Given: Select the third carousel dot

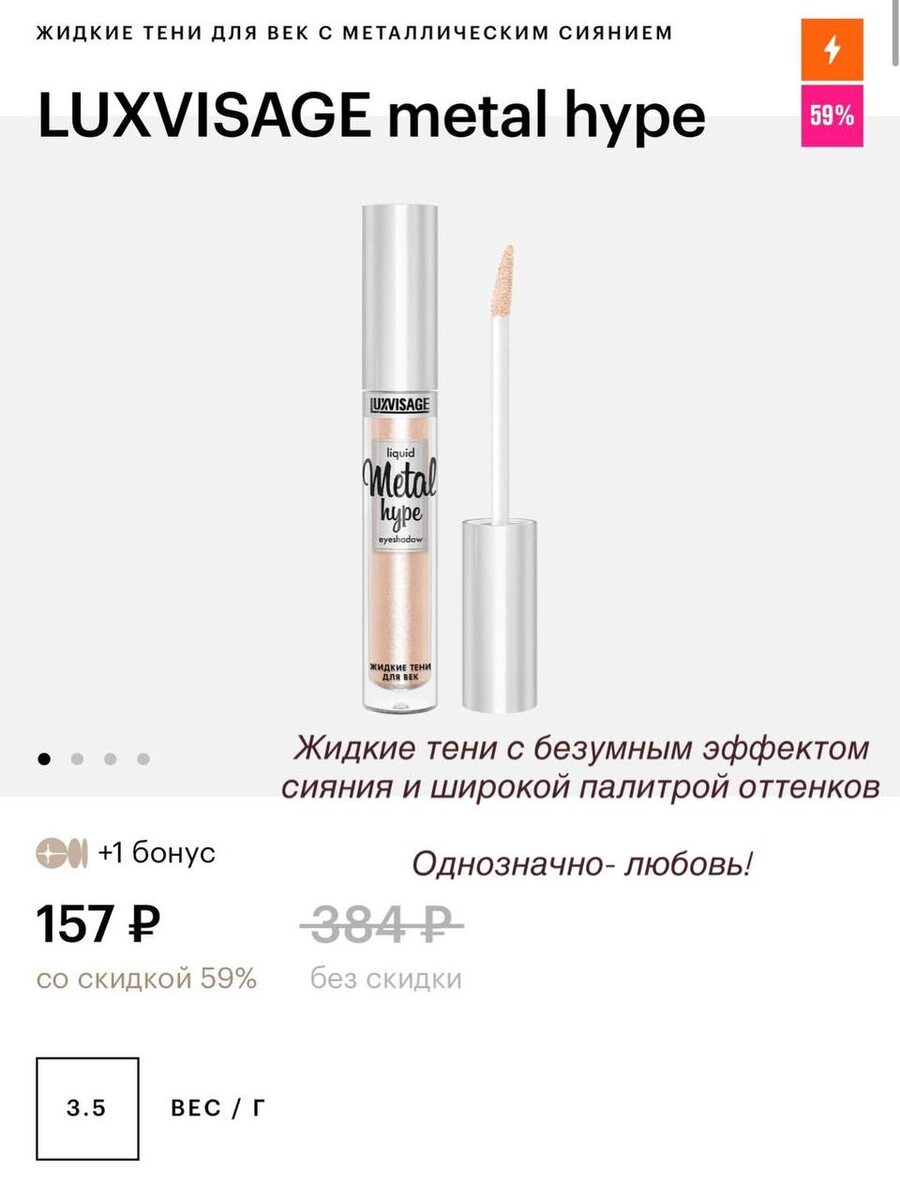Looking at the screenshot, I should [108, 758].
